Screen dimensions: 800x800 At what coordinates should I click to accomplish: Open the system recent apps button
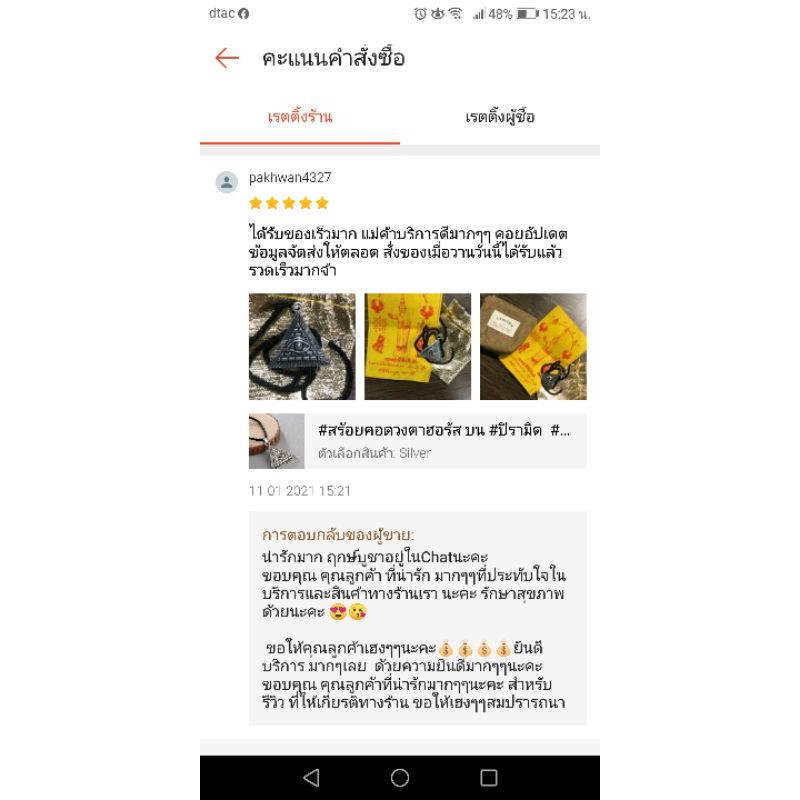tap(489, 778)
